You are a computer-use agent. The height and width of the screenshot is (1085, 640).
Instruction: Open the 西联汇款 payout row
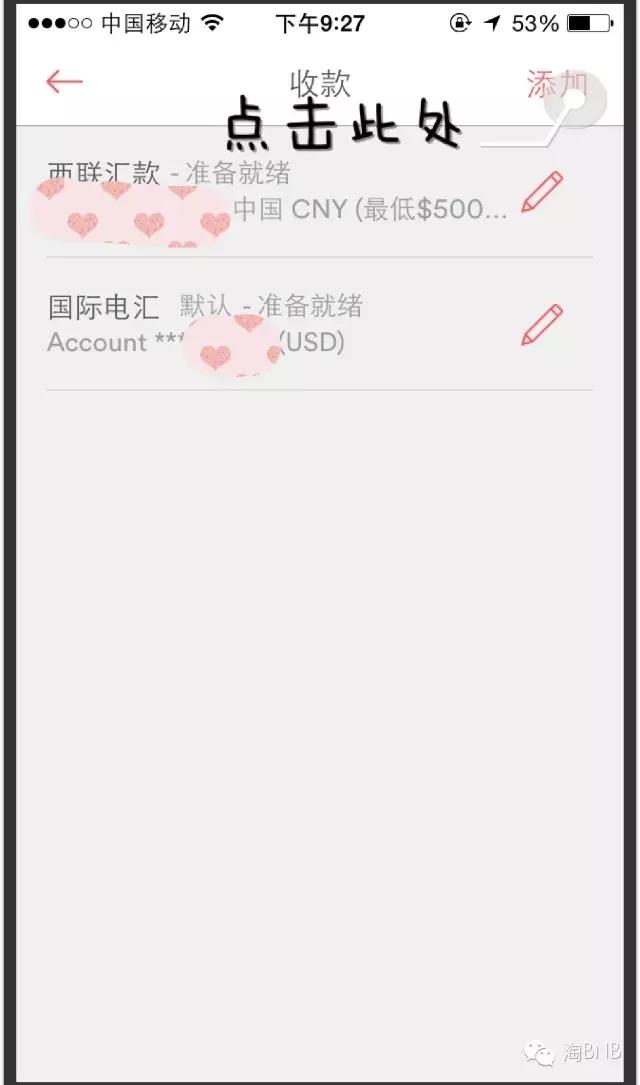270,191
